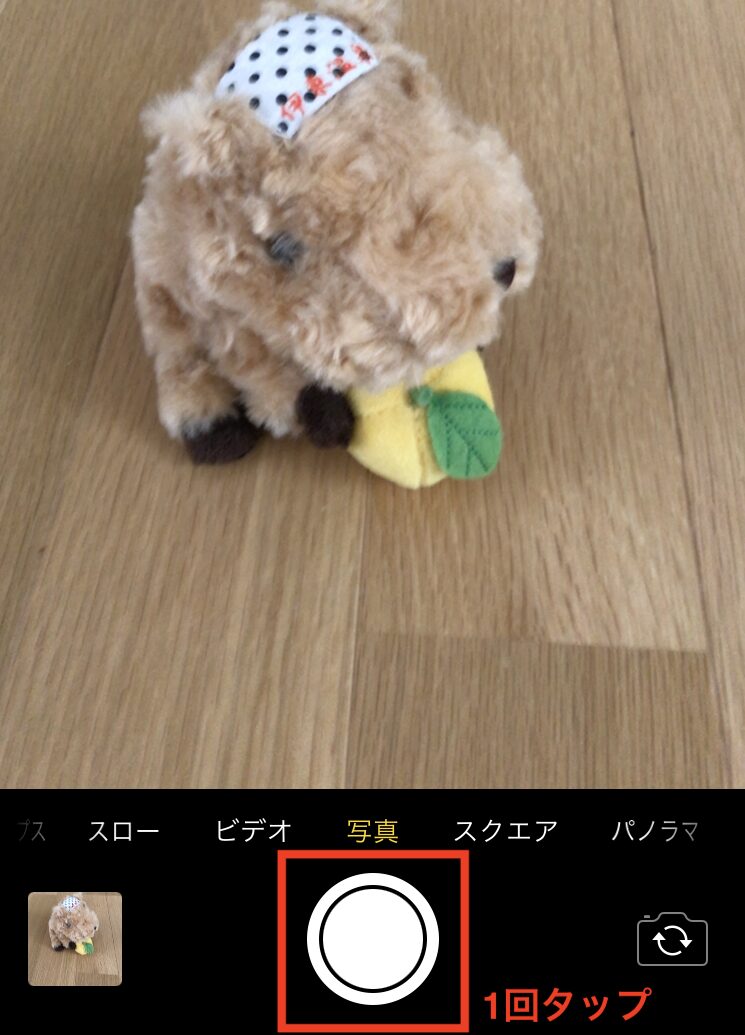Image resolution: width=745 pixels, height=1035 pixels.
Task: Select パノラマ mode
Action: point(655,831)
